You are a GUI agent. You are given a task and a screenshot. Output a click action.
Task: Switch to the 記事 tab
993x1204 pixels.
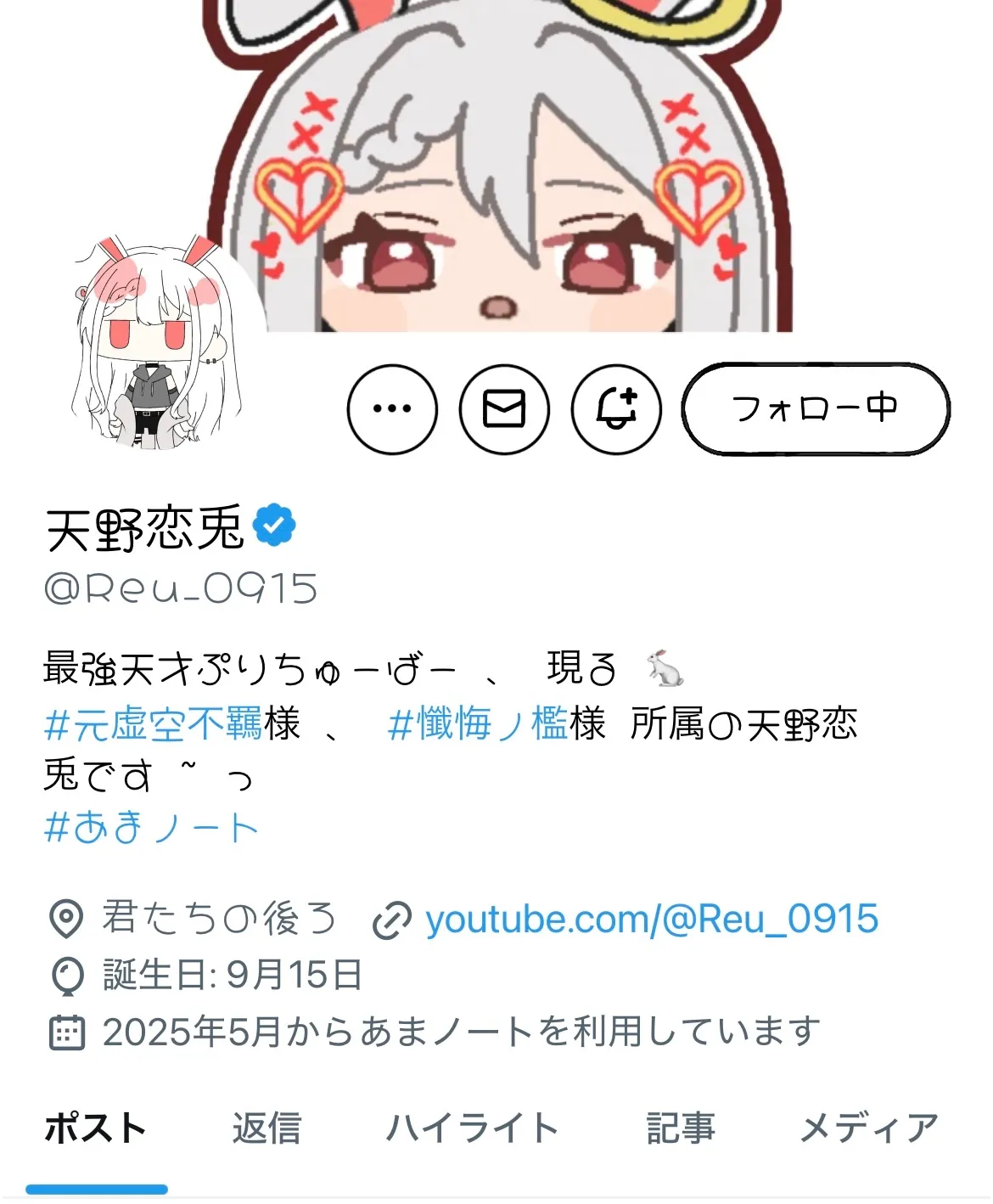click(x=680, y=1128)
